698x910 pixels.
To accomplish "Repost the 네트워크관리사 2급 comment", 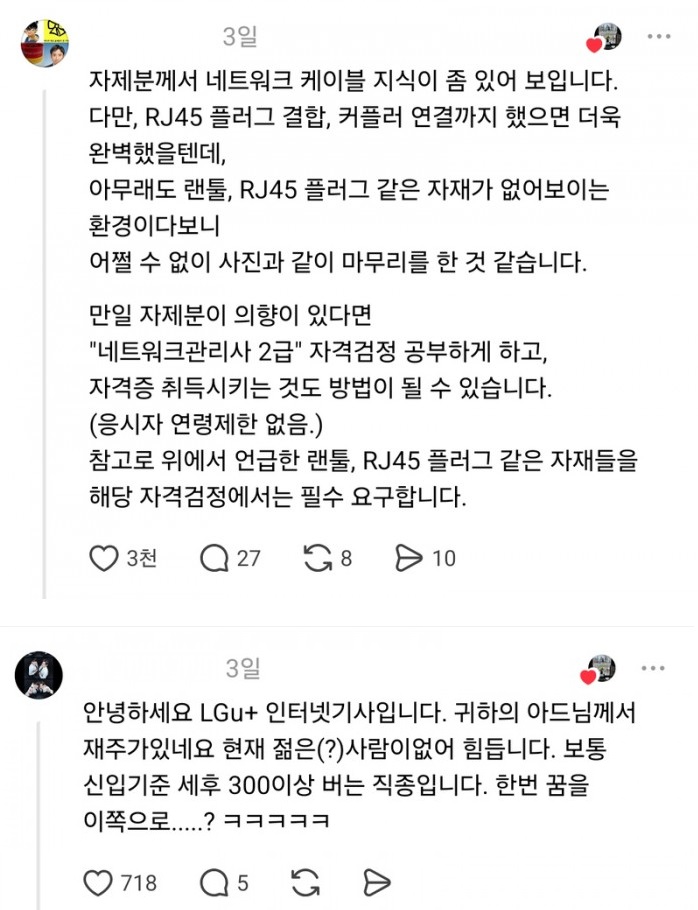I will [317, 558].
